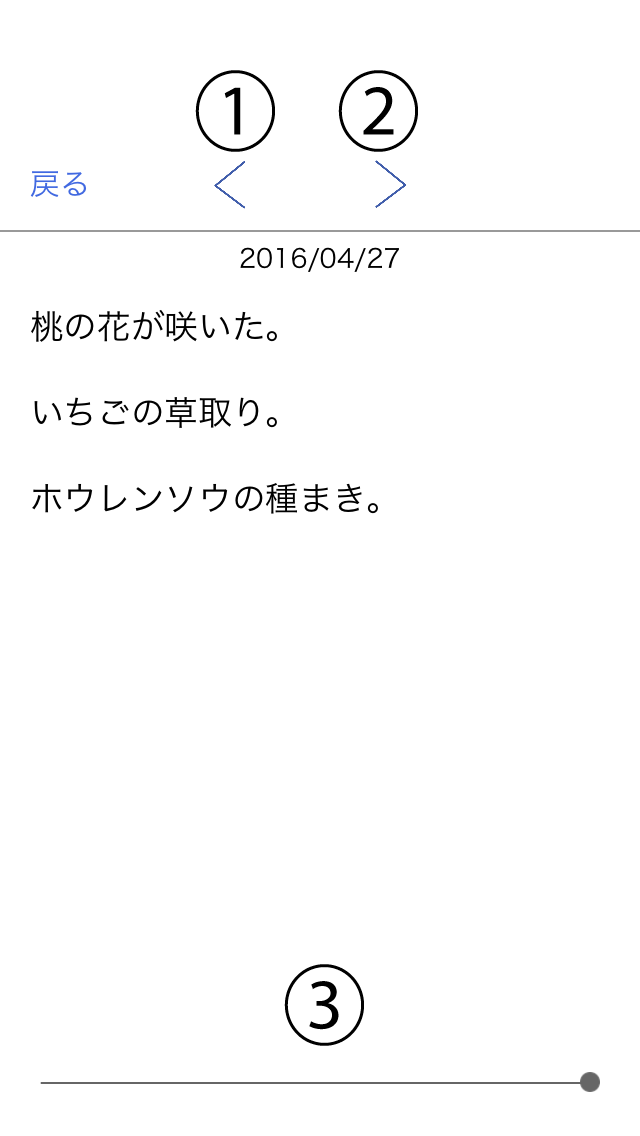Go to the previous diary entry arrow

[230, 185]
